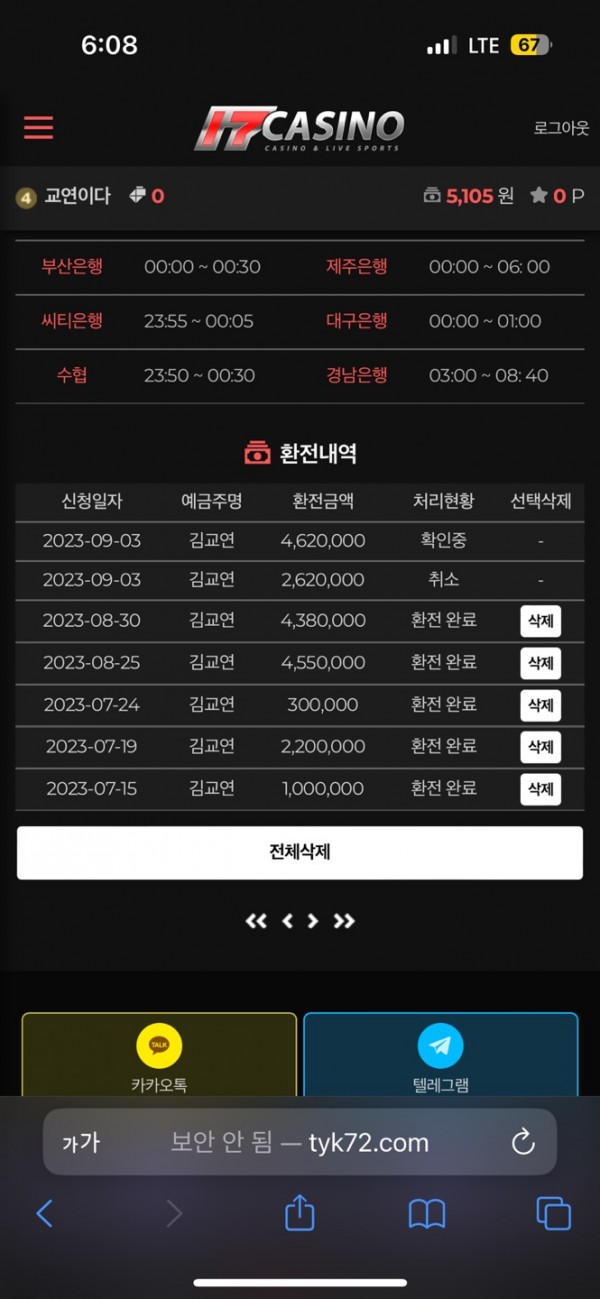This screenshot has width=600, height=1299.
Task: Delete the 2023-08-30 withdrawal record
Action: pos(540,621)
